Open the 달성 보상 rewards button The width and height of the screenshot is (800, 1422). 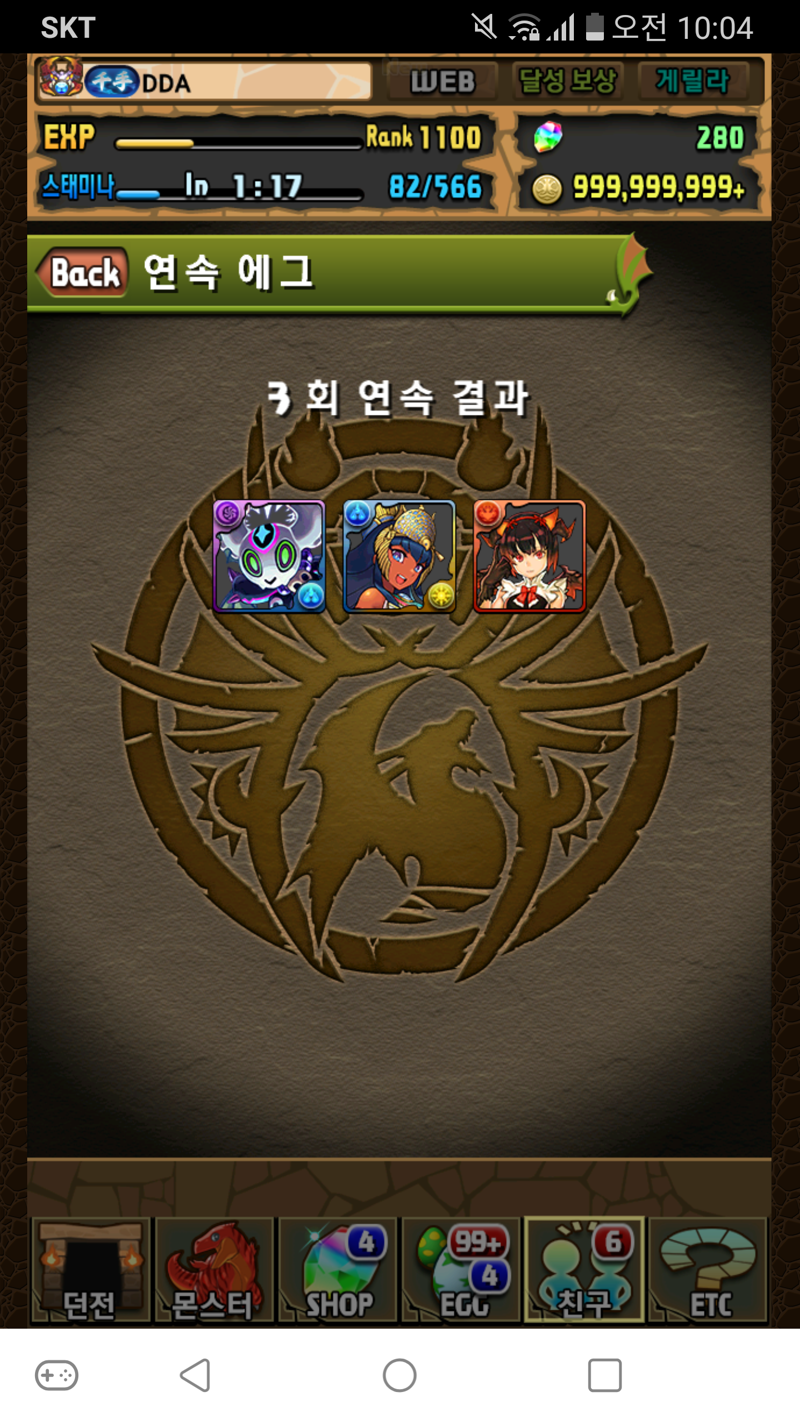(x=568, y=82)
